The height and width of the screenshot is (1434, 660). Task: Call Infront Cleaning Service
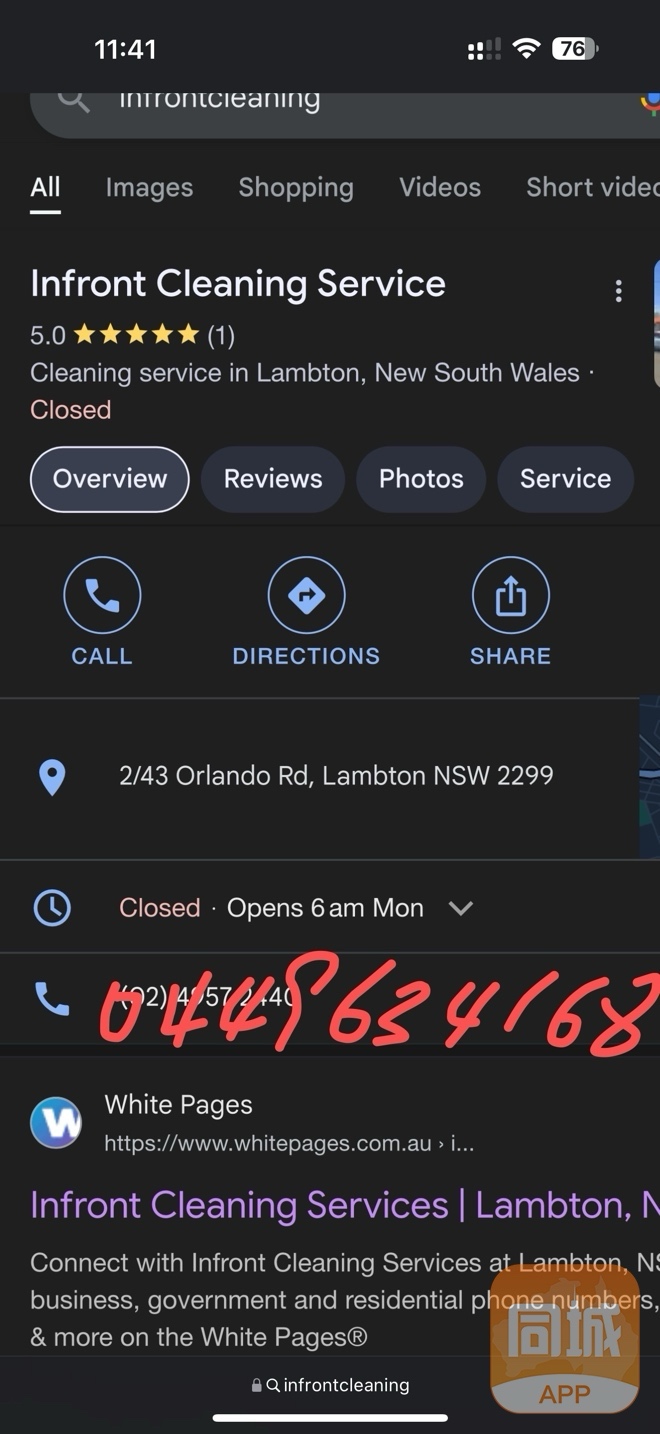(x=102, y=612)
